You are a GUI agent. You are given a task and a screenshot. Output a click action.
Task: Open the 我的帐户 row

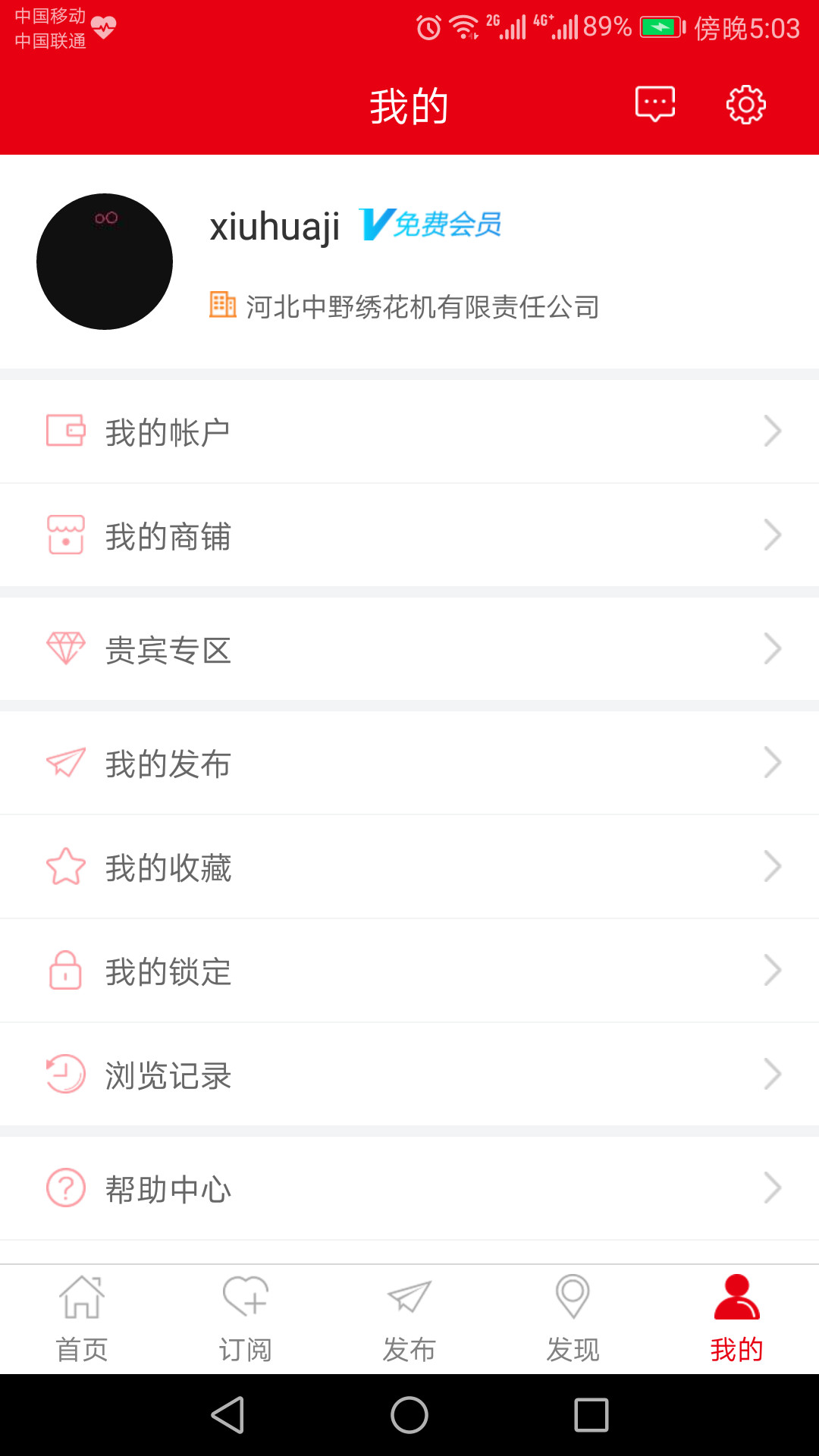(409, 431)
